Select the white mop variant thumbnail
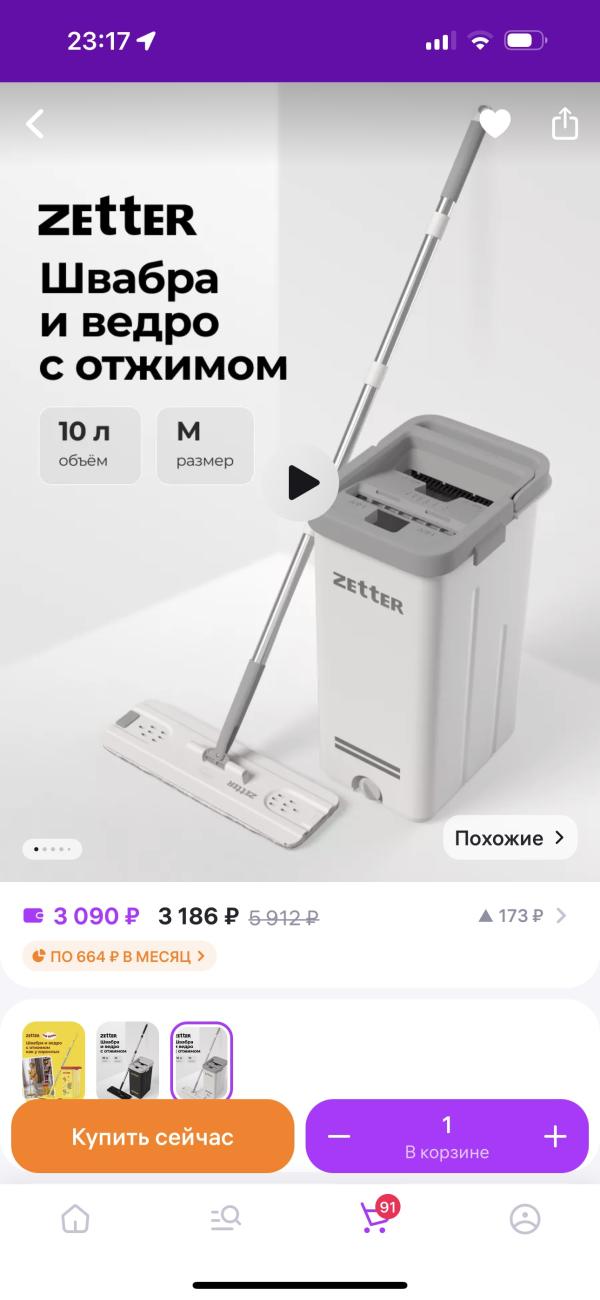600x1300 pixels. tap(201, 1062)
